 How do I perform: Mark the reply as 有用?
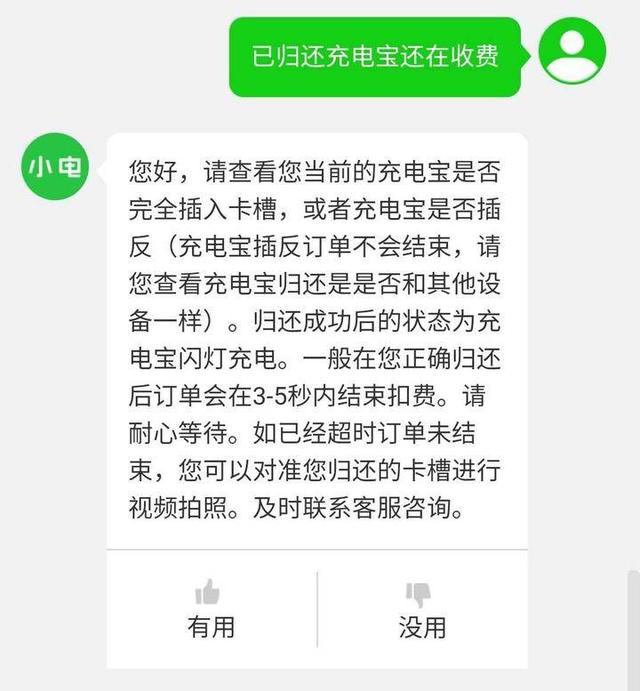[x=211, y=608]
